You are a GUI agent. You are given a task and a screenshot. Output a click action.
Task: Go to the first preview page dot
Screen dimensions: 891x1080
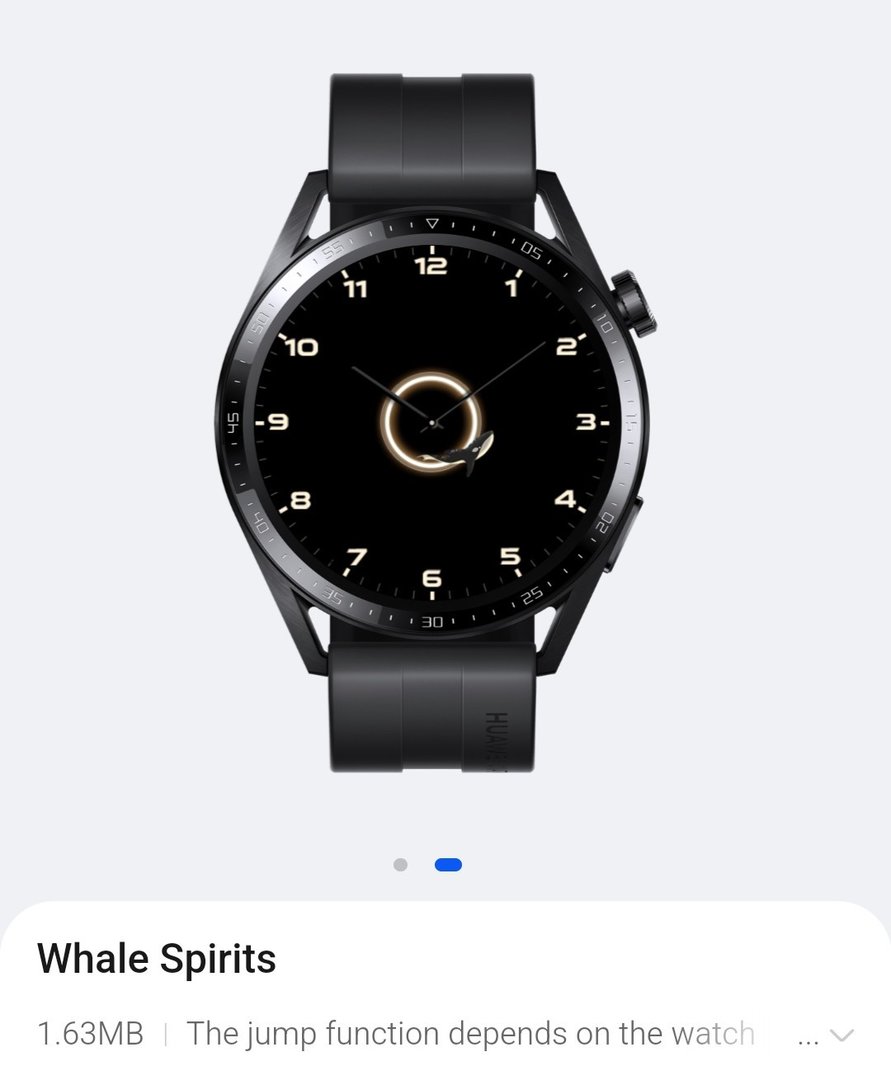point(401,865)
